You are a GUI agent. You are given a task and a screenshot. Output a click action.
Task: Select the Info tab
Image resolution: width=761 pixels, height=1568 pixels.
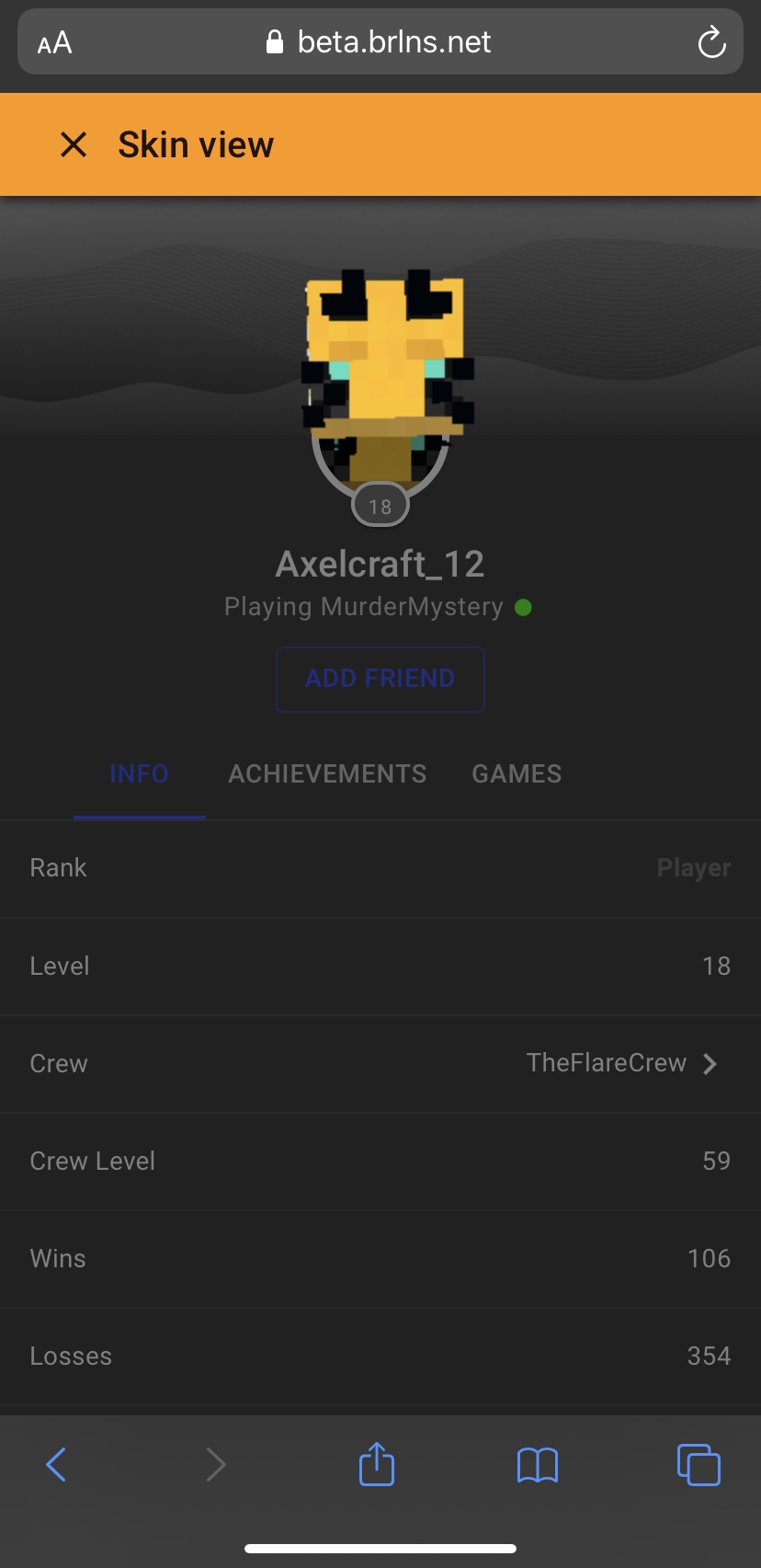(x=139, y=773)
